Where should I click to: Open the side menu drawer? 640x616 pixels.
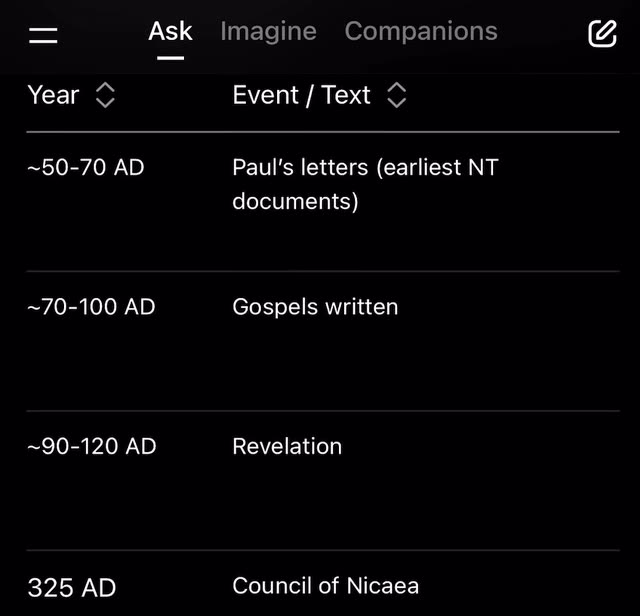[43, 35]
